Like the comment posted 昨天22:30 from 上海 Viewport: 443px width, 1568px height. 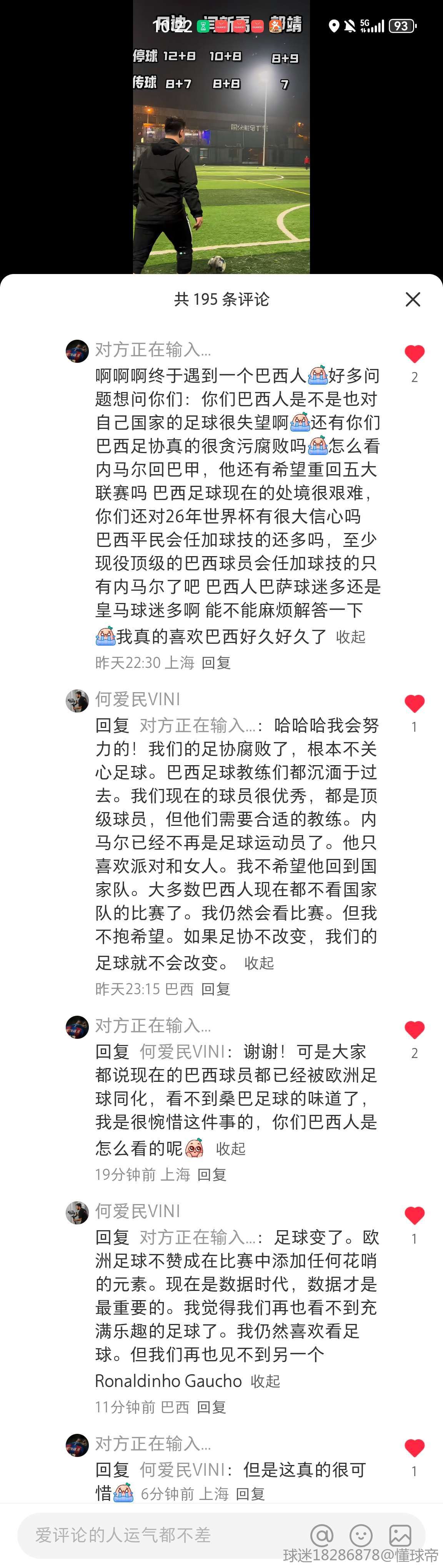pos(415,354)
